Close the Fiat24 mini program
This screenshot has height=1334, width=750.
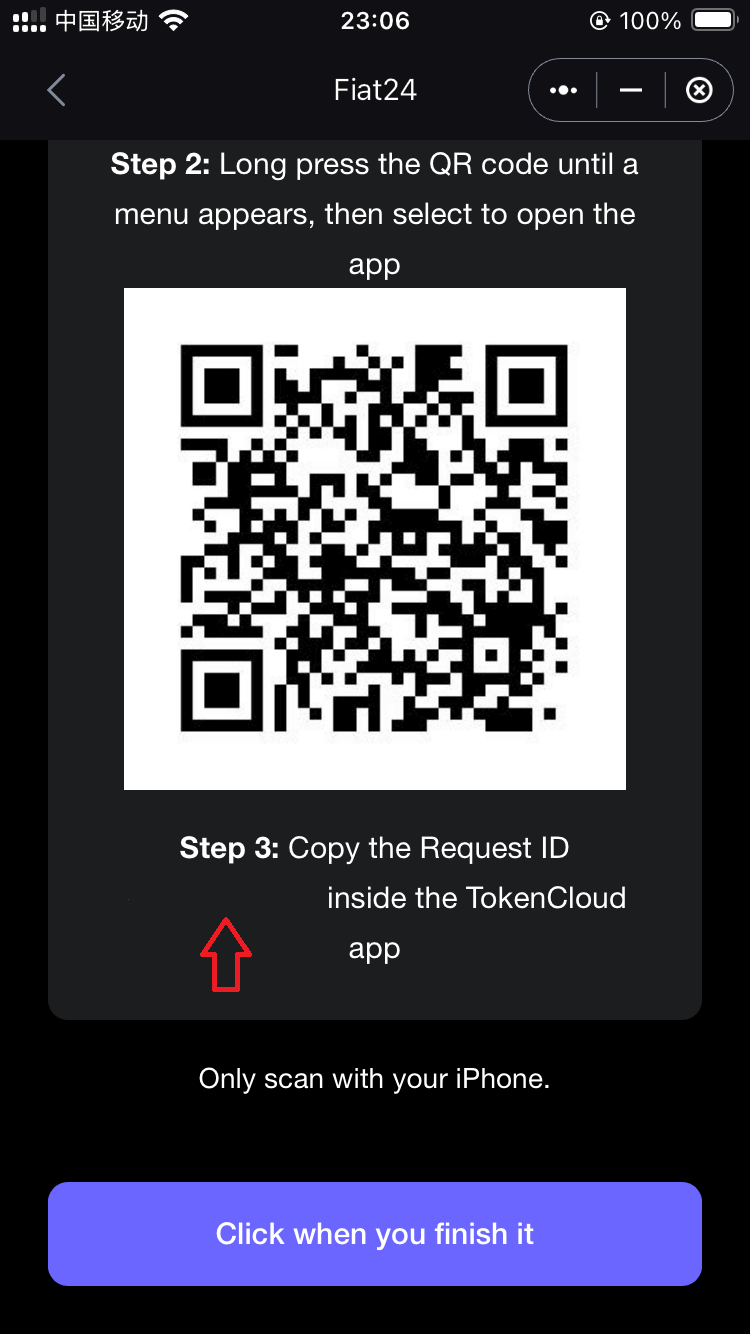click(699, 91)
